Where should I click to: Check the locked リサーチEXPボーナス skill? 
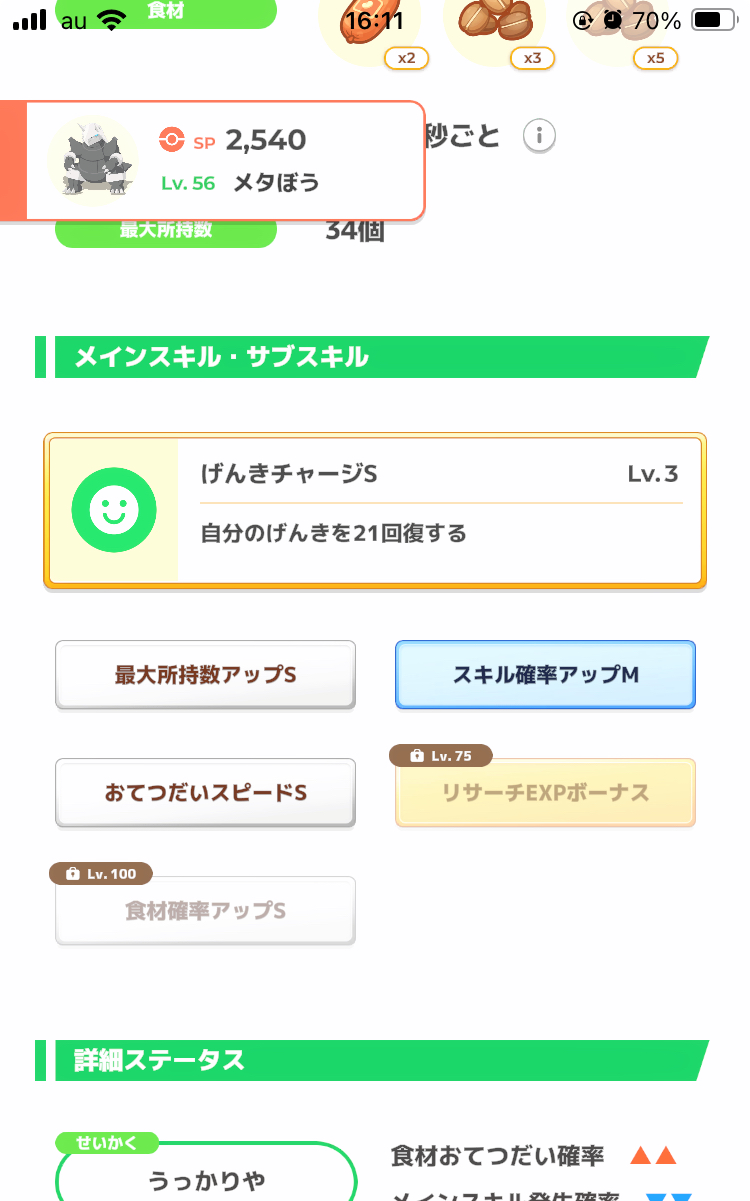[x=545, y=793]
